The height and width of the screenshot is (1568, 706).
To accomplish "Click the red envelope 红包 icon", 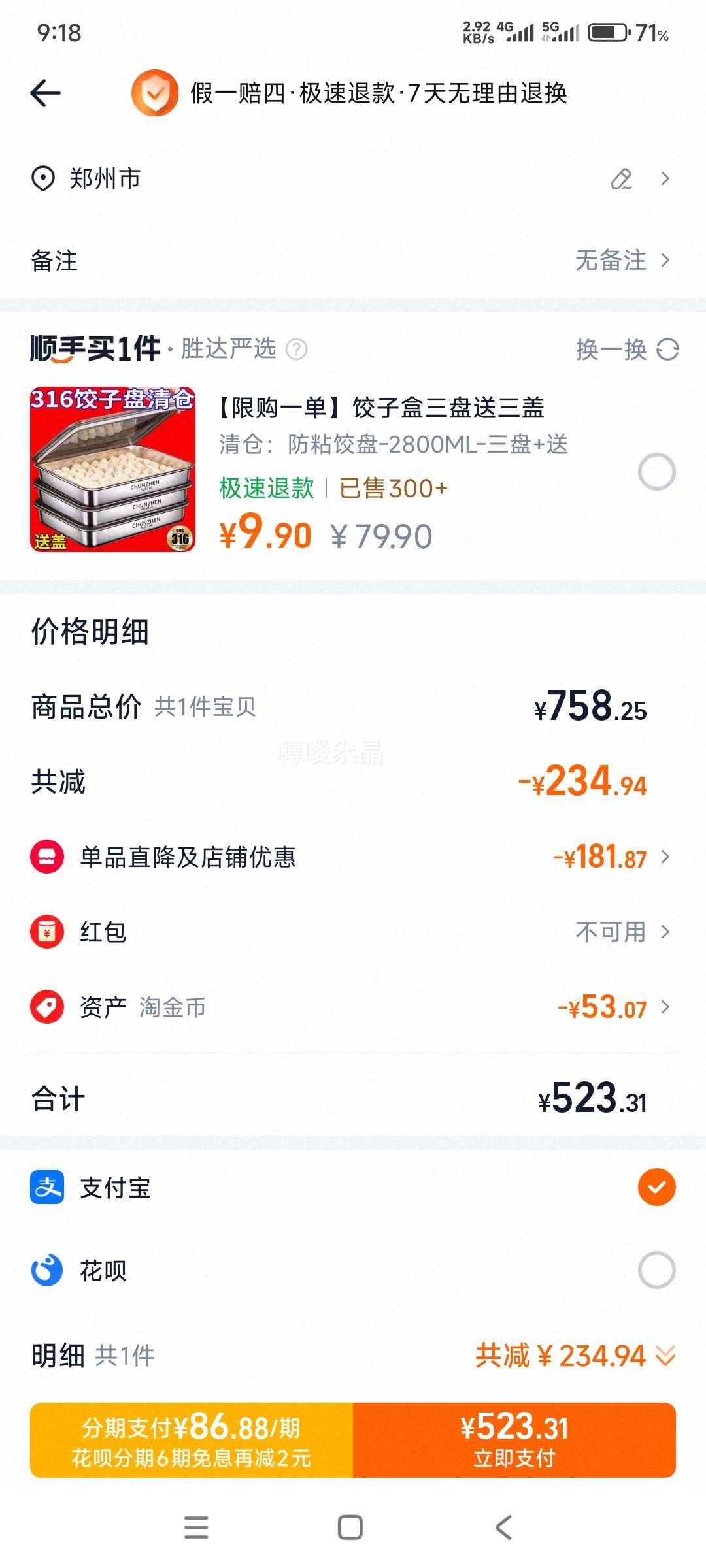I will [48, 932].
